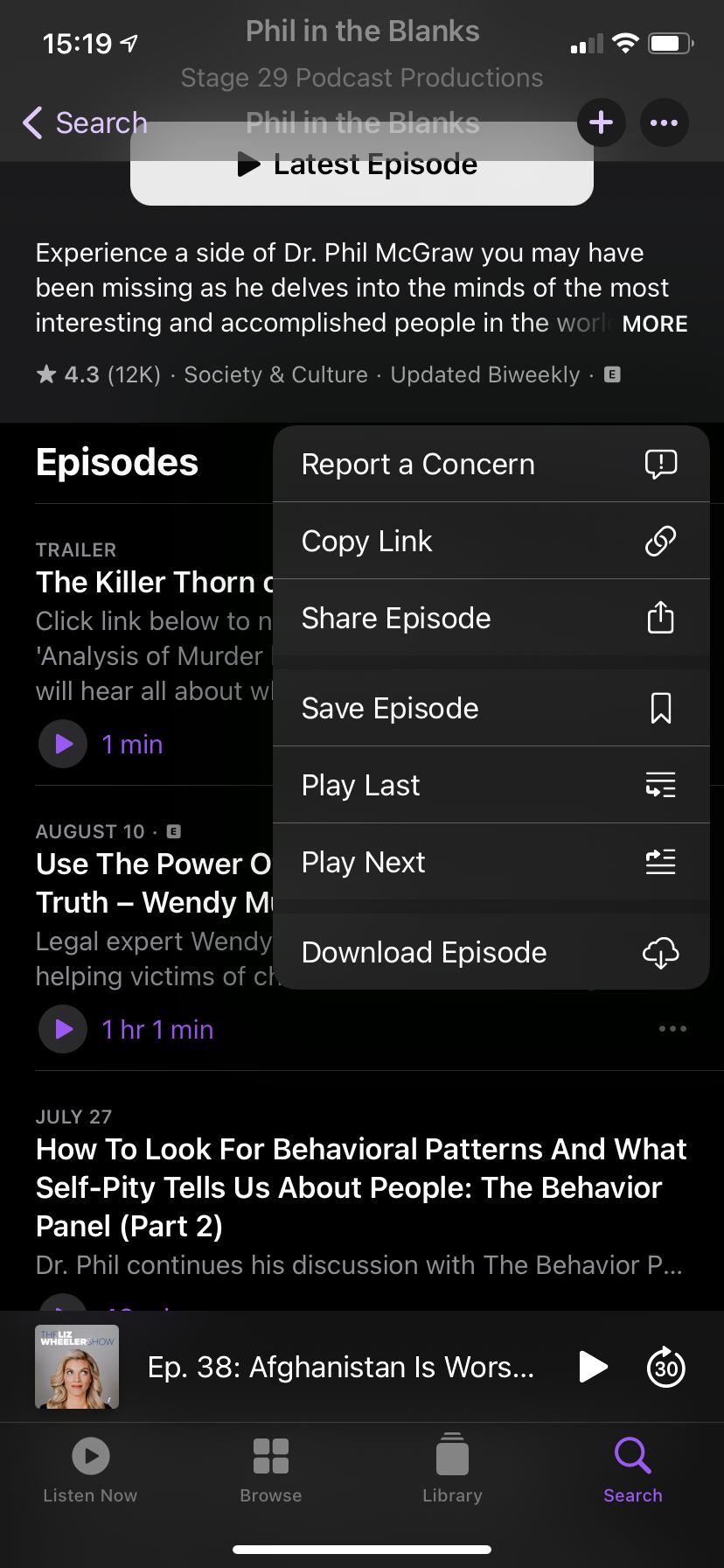Expand the description with MORE
Screen dimensions: 724x1568
click(655, 324)
